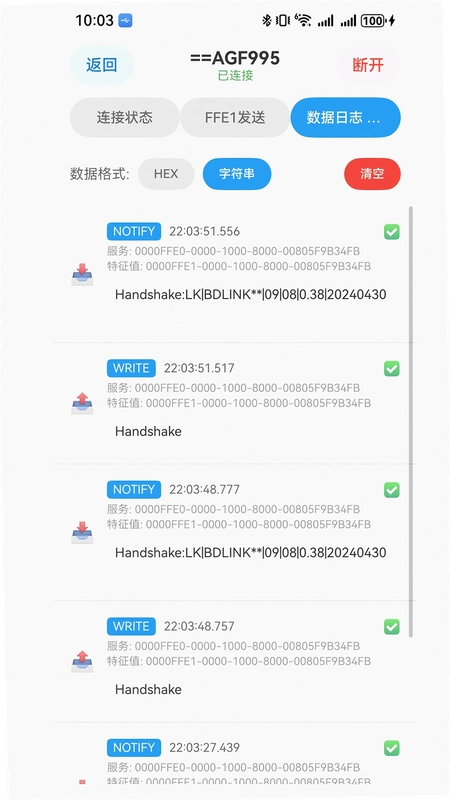
Task: Toggle checkbox of WRITE entry 22:03:48.757
Action: coord(392,627)
